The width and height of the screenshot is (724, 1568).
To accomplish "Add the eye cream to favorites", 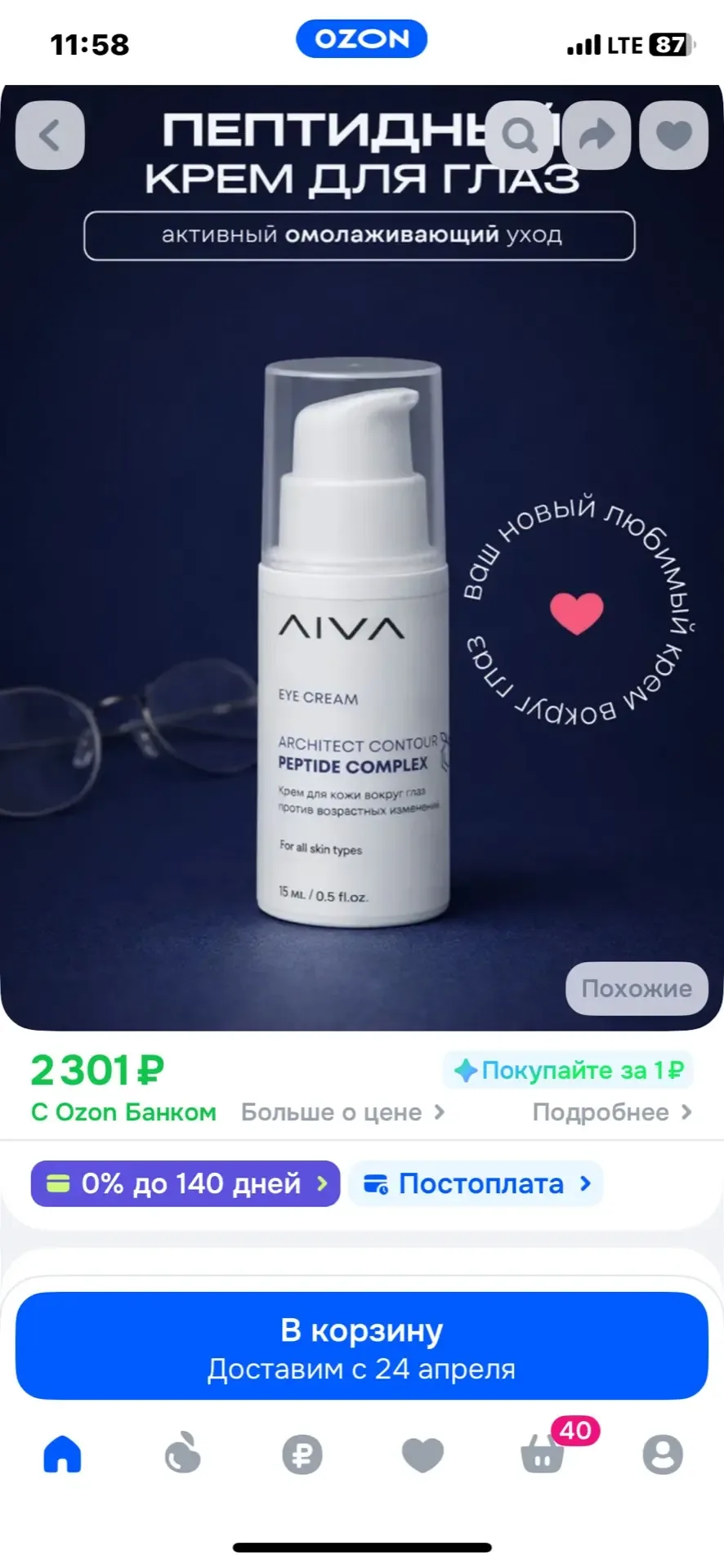I will click(x=673, y=135).
